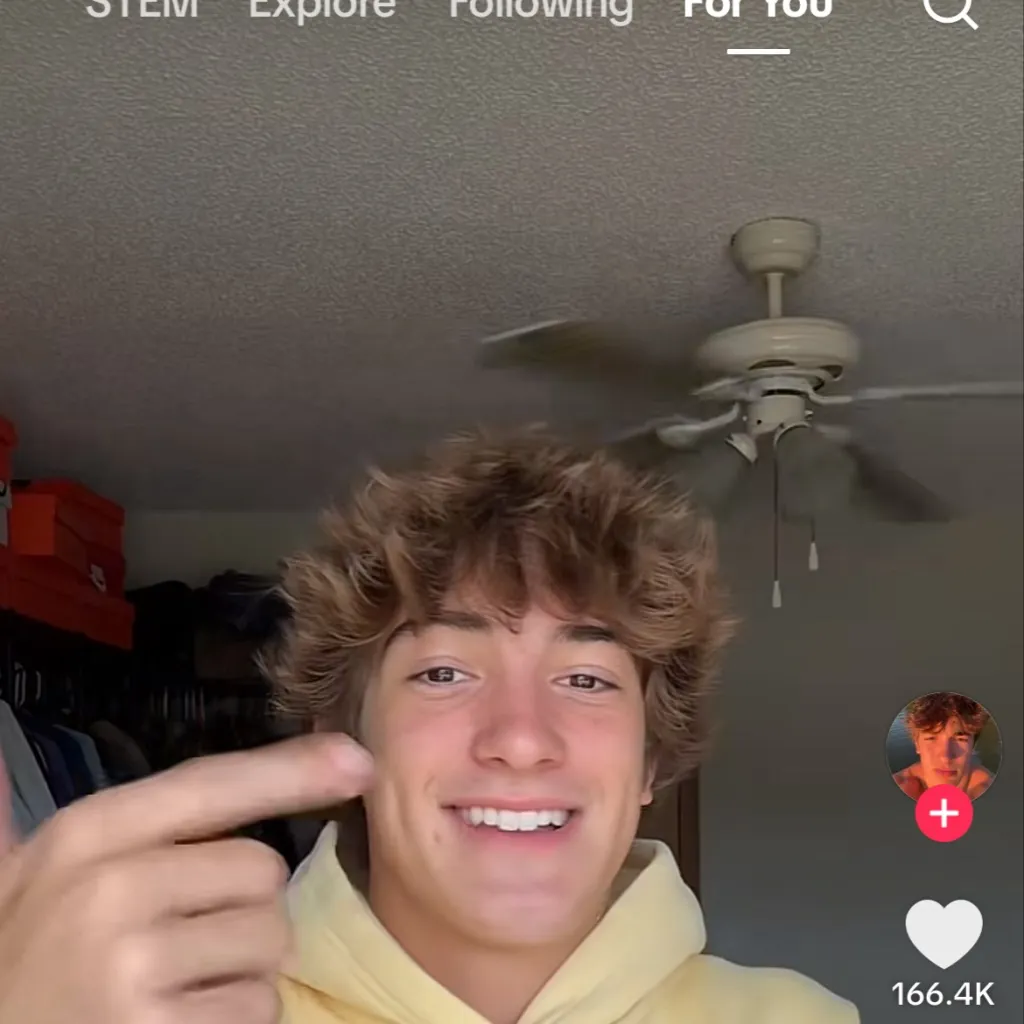The width and height of the screenshot is (1024, 1024).
Task: Follow the creator with the plus button
Action: (943, 813)
